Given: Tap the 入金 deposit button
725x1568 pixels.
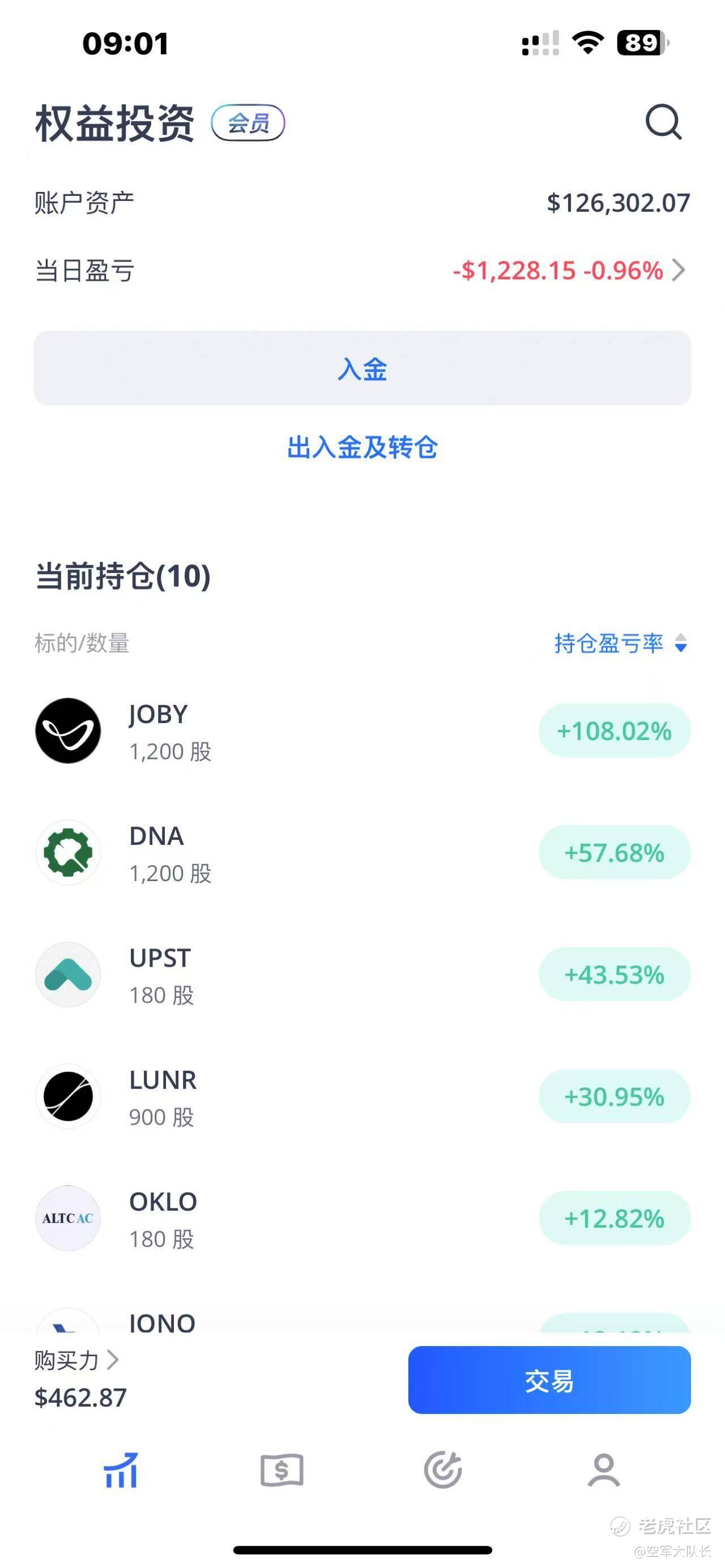Looking at the screenshot, I should [362, 368].
